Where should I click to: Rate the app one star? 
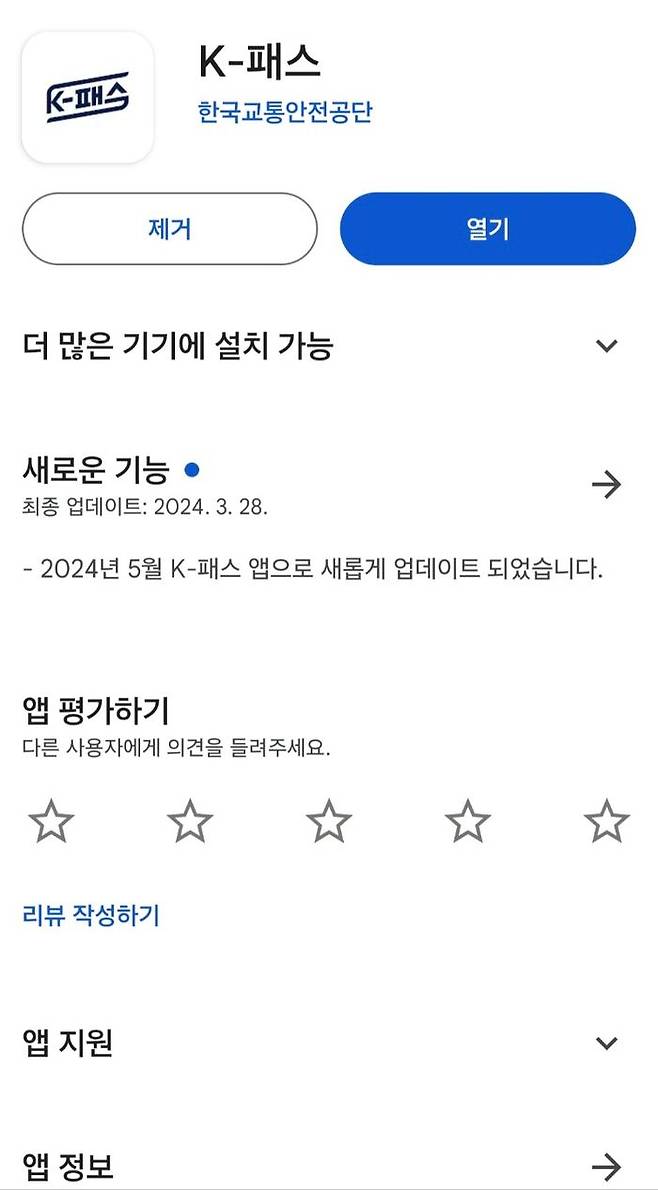(51, 822)
